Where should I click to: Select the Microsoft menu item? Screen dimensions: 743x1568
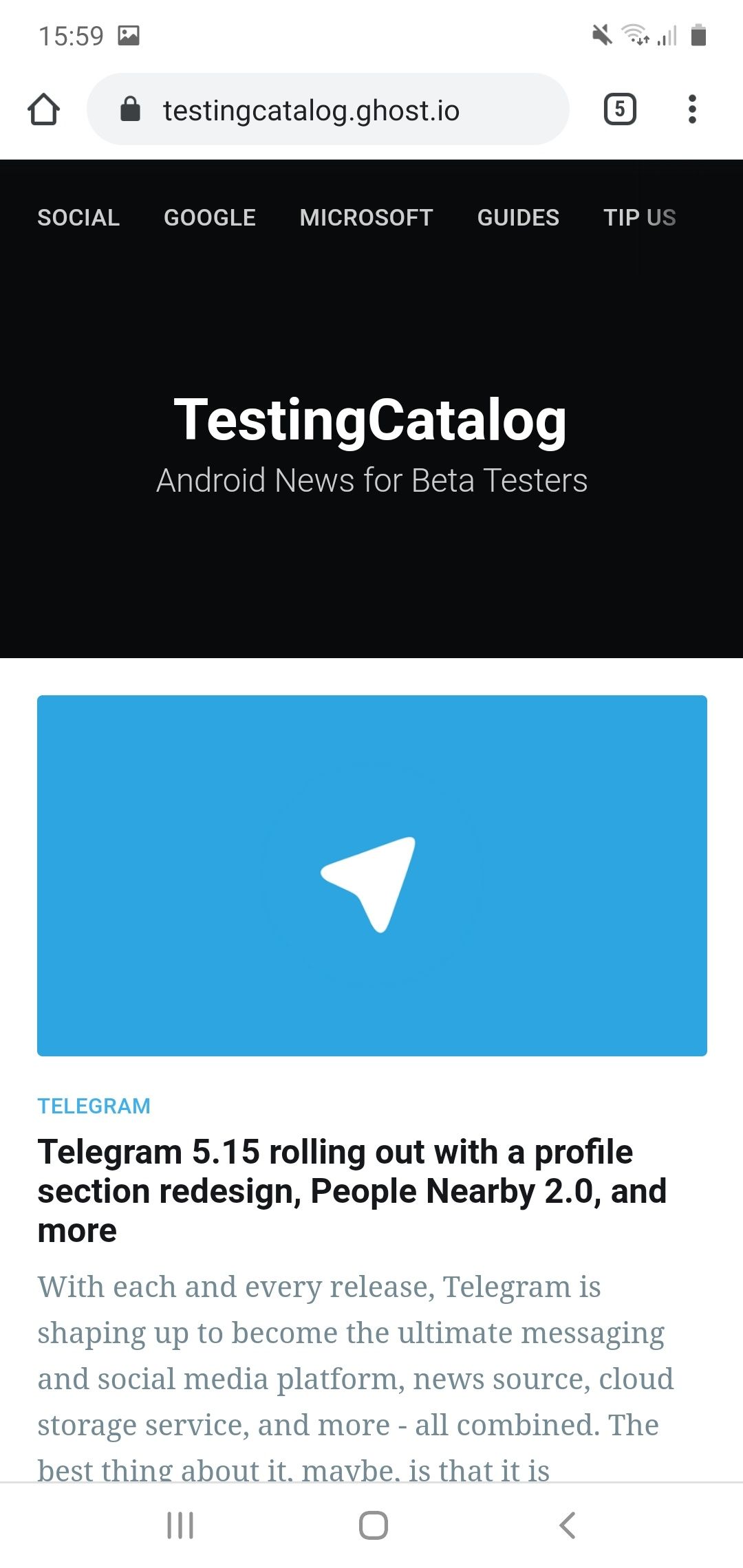click(366, 217)
